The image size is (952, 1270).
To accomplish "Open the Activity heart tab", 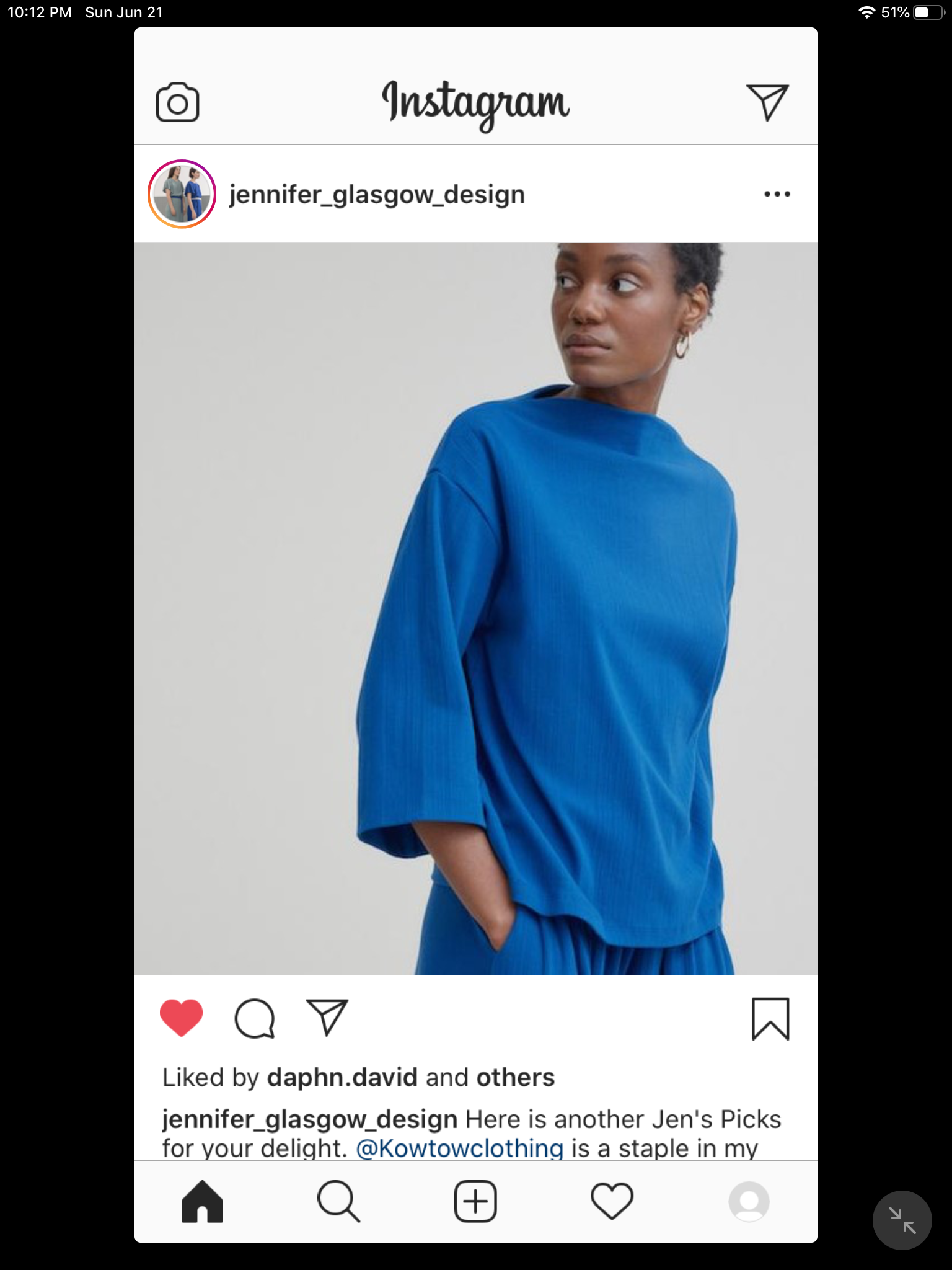I will coord(612,1201).
